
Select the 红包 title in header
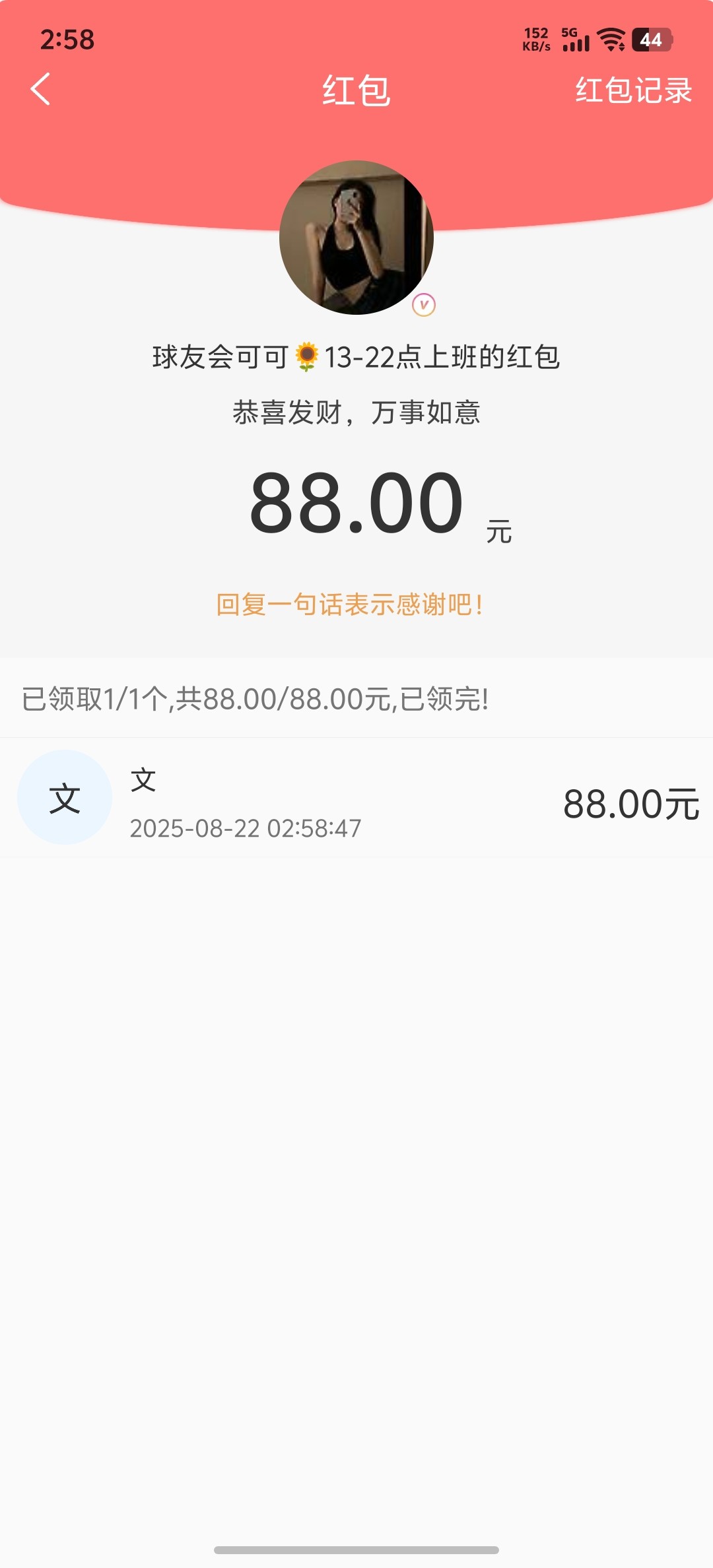(x=356, y=90)
